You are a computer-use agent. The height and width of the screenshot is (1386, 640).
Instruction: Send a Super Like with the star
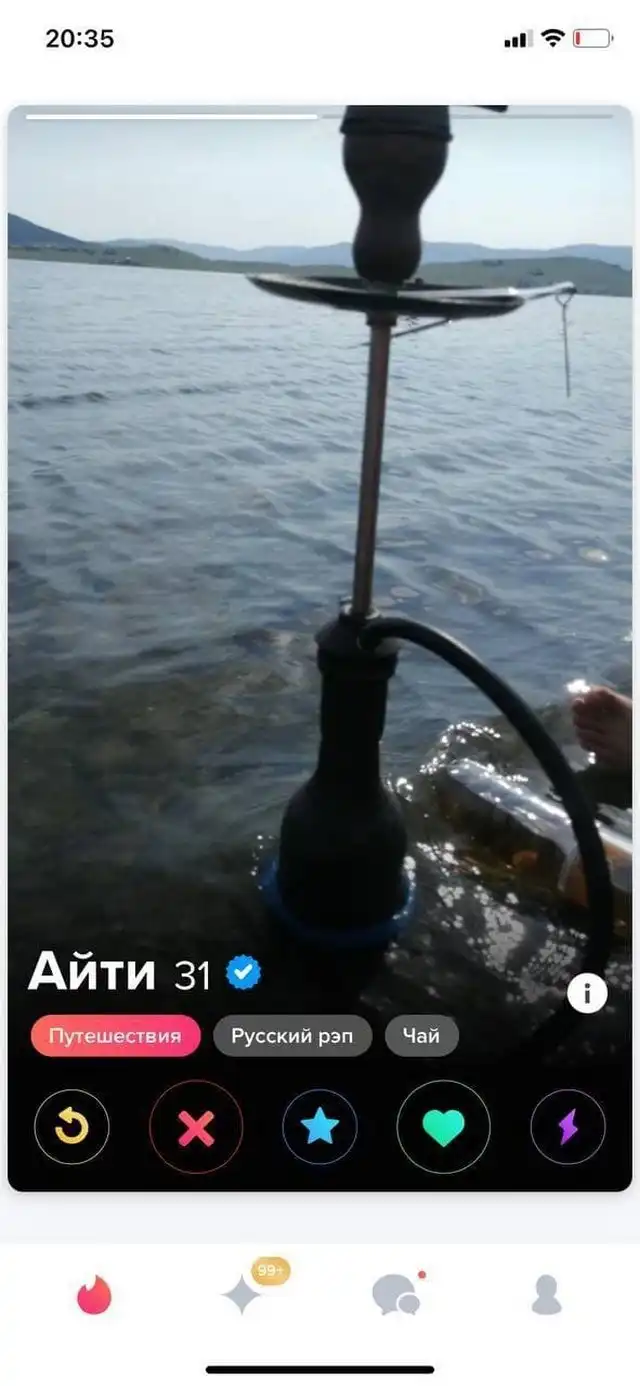pos(320,1127)
